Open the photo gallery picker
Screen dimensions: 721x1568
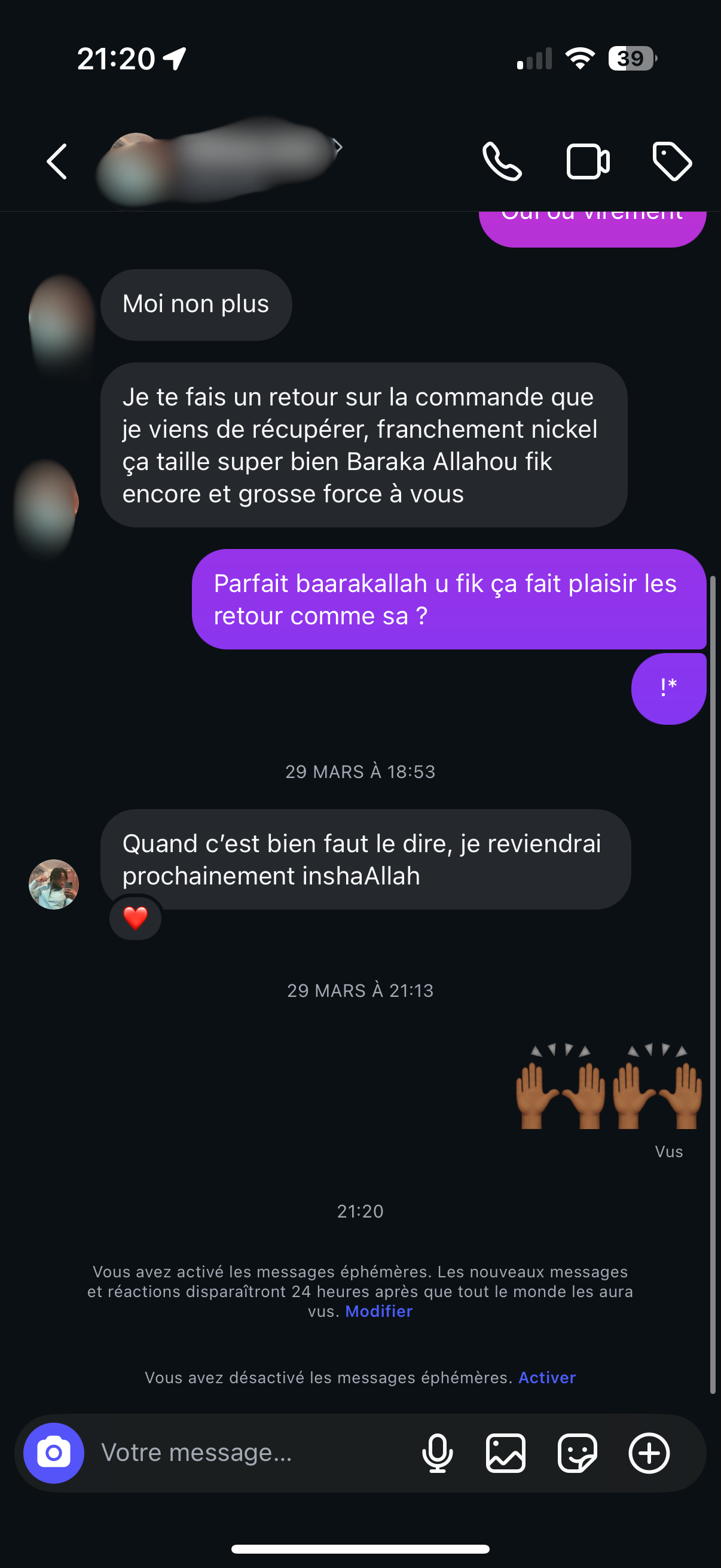click(x=506, y=1453)
